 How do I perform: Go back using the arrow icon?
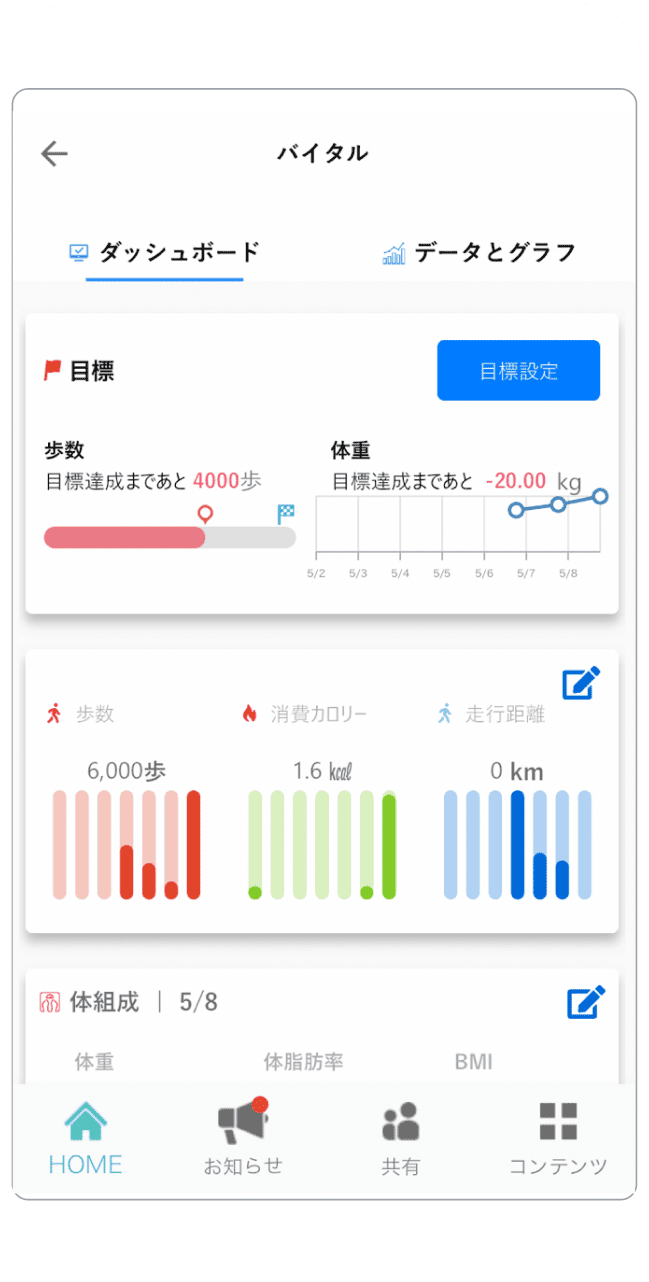[x=54, y=153]
